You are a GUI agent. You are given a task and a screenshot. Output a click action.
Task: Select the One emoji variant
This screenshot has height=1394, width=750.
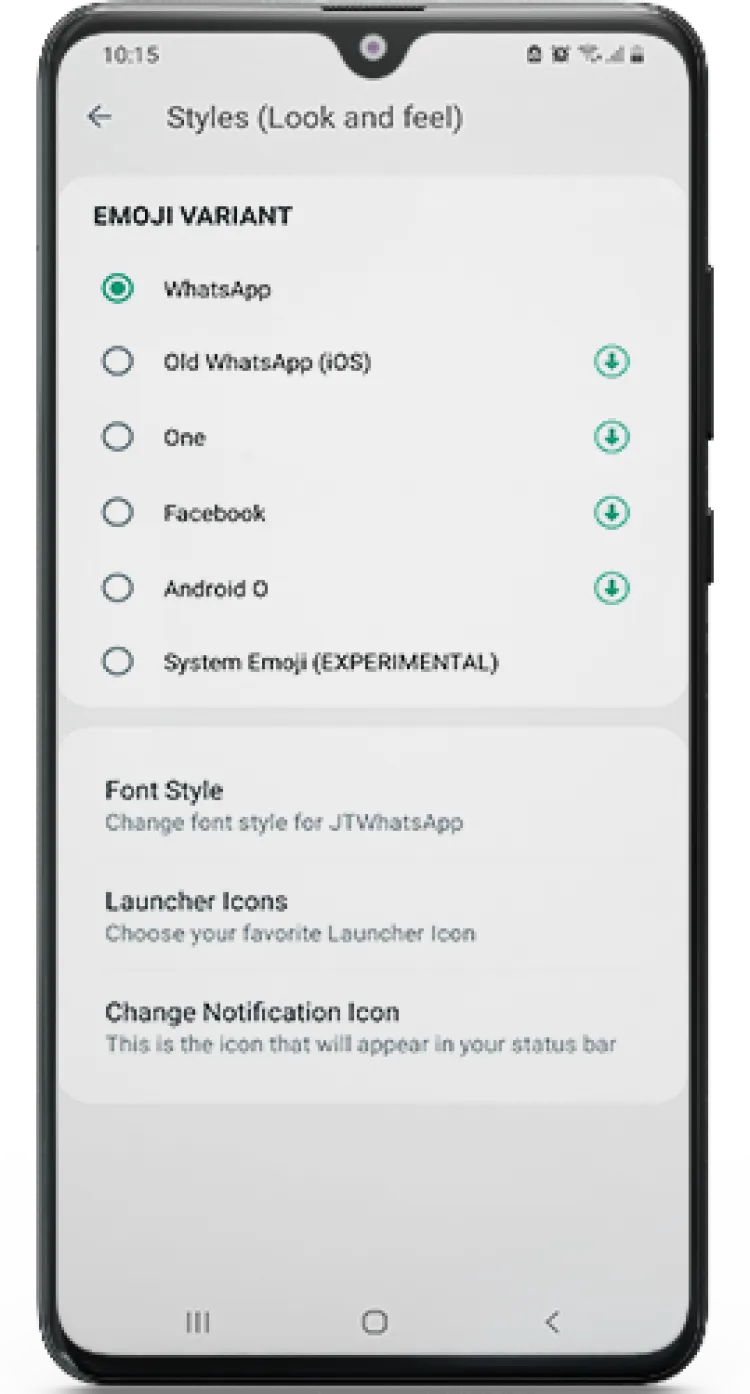(x=118, y=437)
